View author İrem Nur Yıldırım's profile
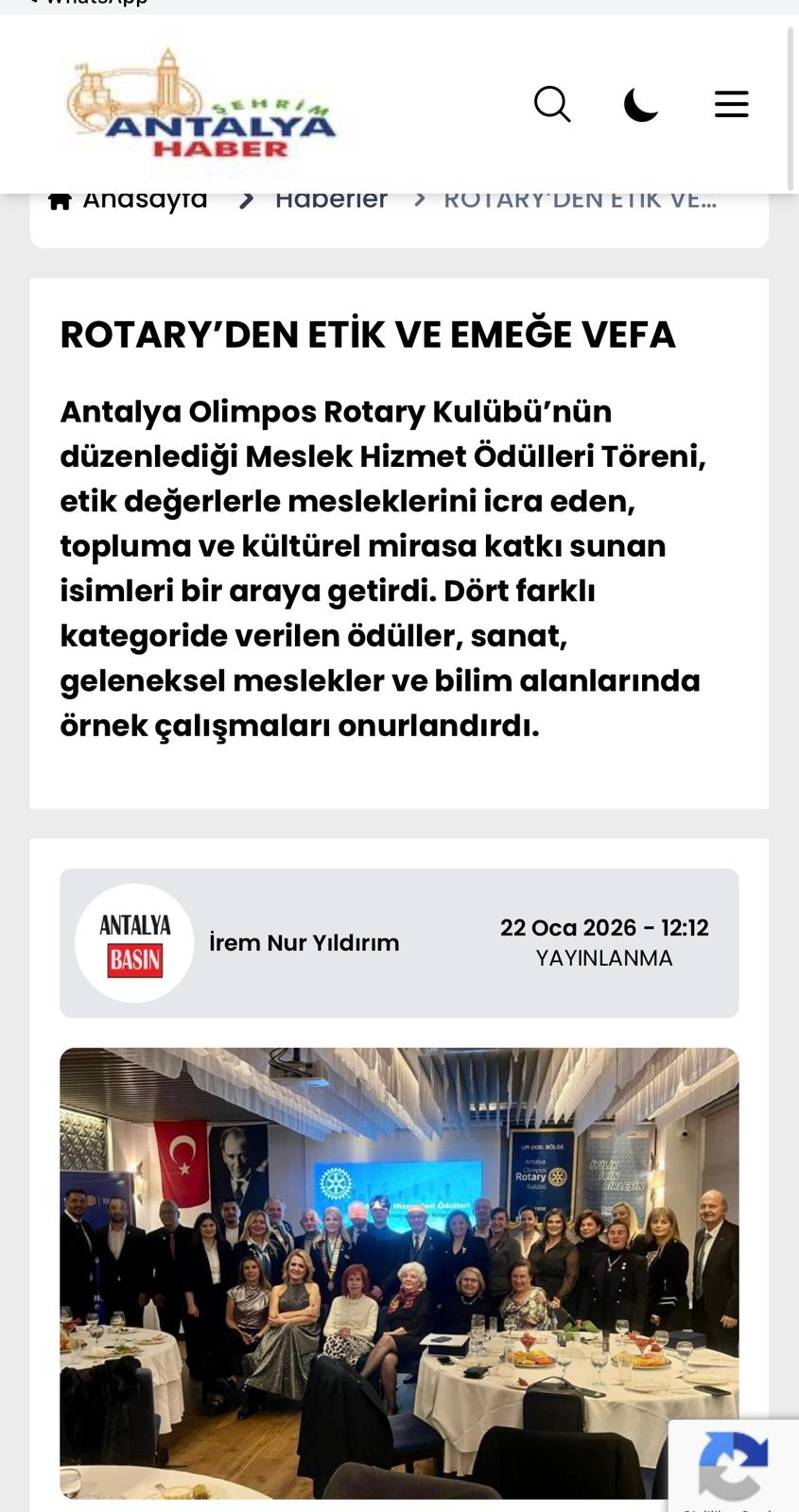799x1512 pixels. [304, 943]
